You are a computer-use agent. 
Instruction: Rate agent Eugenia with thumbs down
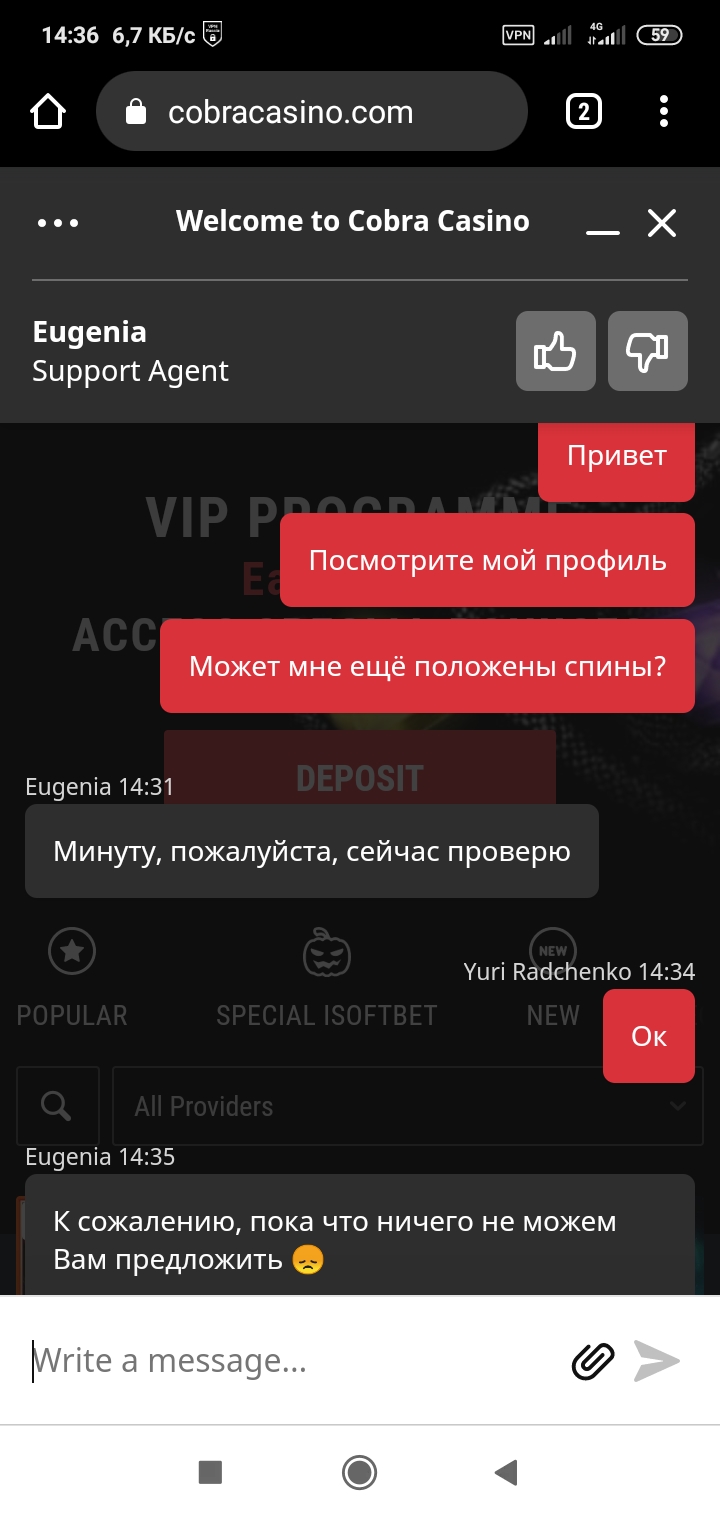click(x=647, y=351)
